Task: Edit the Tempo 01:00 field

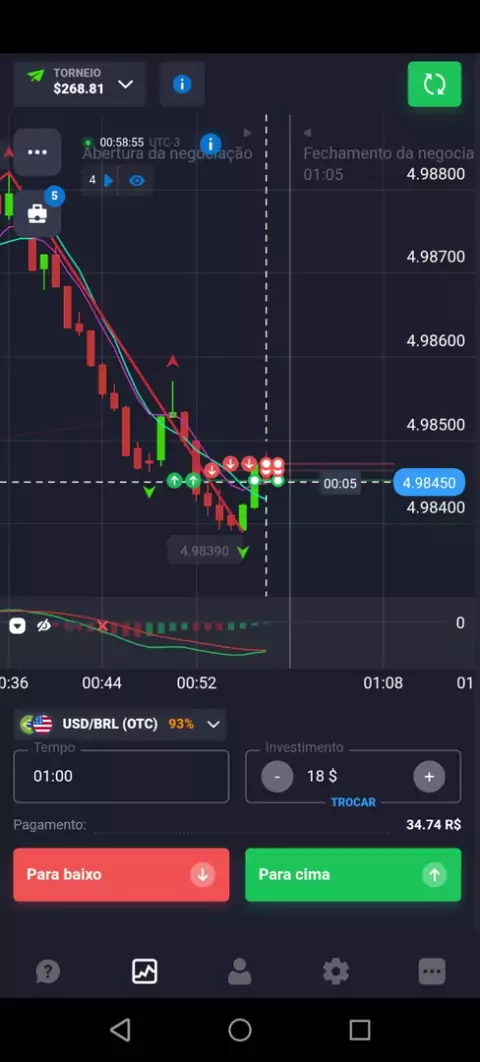Action: (x=121, y=776)
